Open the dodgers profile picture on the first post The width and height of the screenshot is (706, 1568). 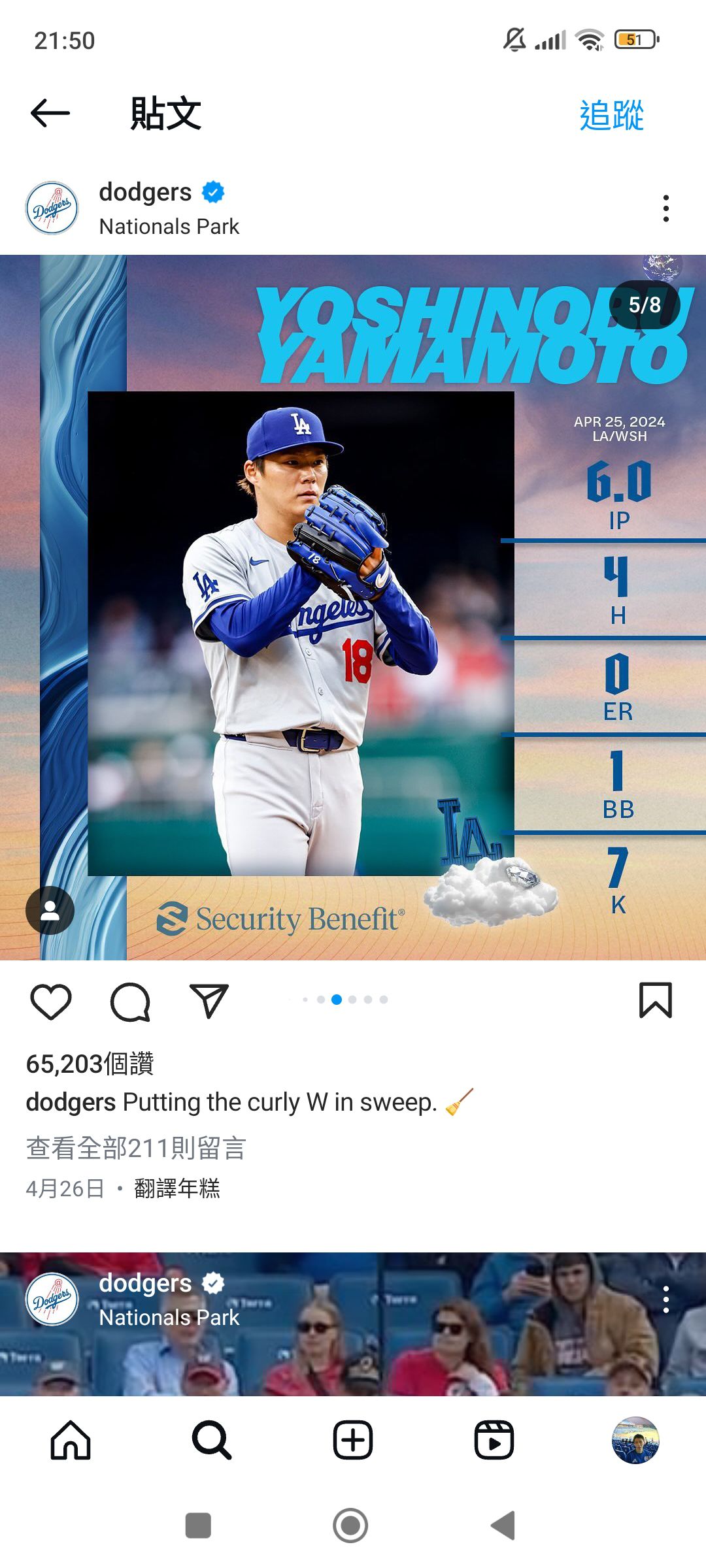tap(52, 208)
